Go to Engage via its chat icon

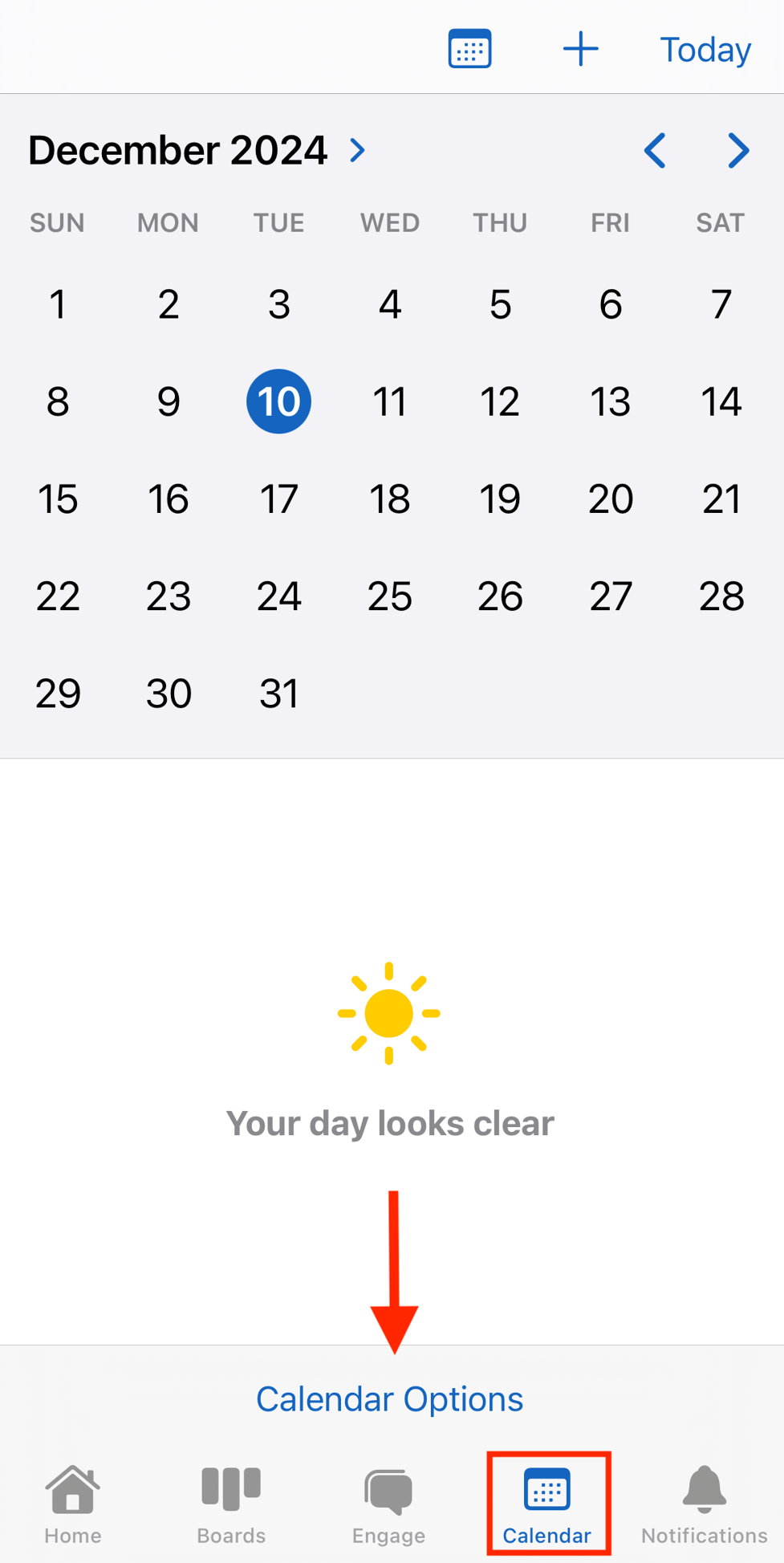click(388, 1498)
